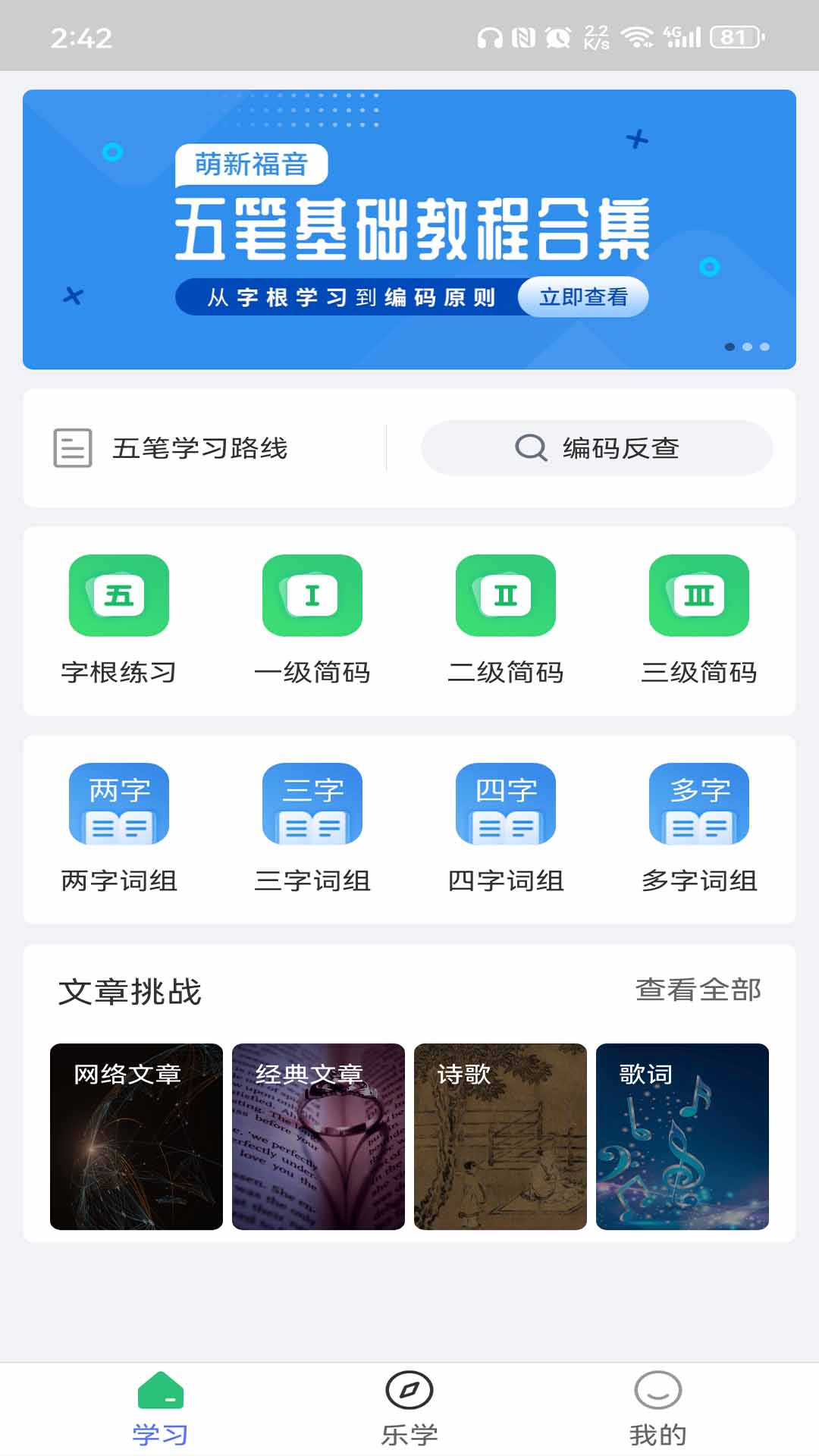Open the 字根练习 (radical practice) icon

click(119, 595)
